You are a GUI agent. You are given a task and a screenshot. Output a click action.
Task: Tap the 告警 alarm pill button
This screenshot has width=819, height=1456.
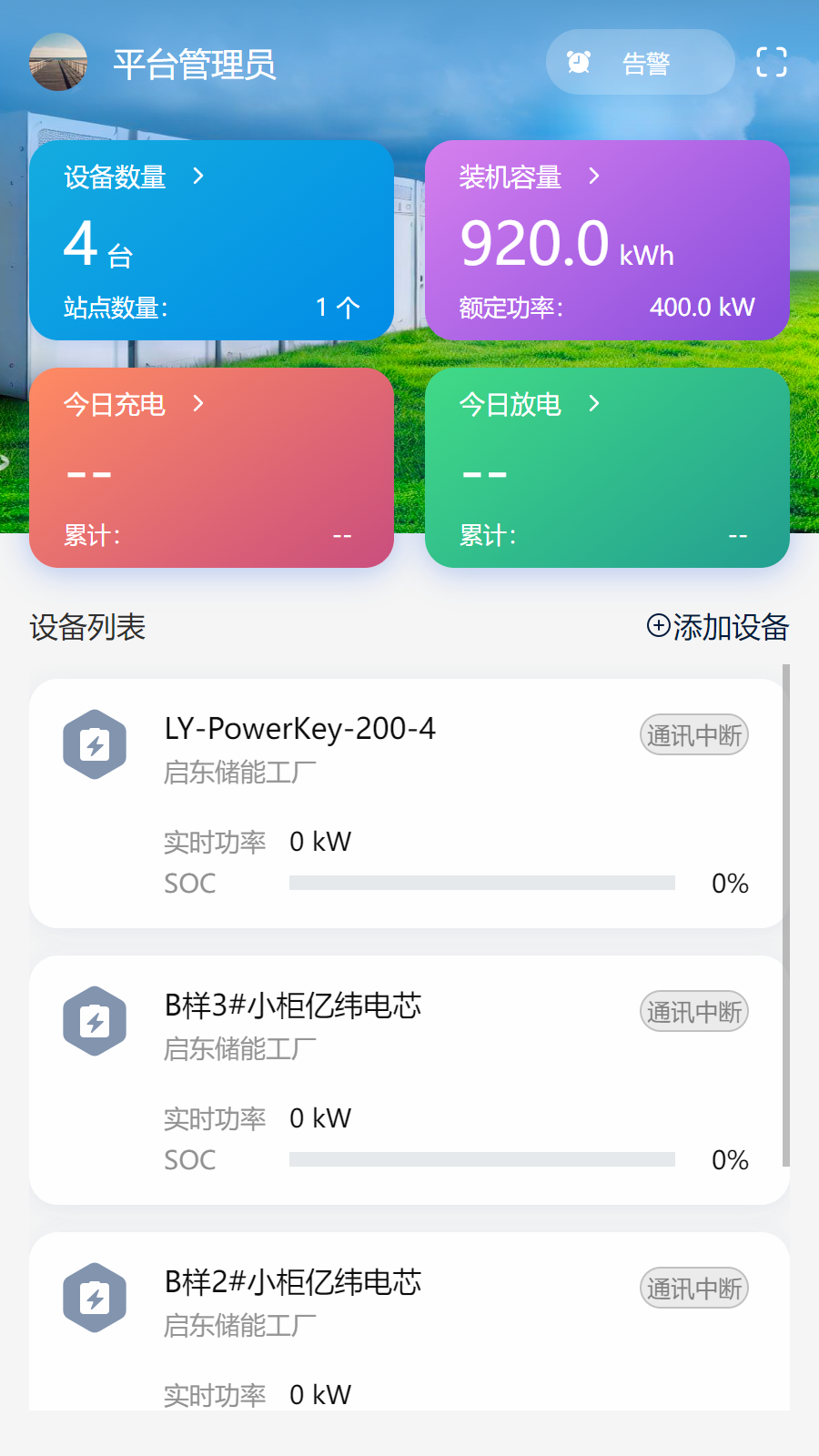[642, 62]
